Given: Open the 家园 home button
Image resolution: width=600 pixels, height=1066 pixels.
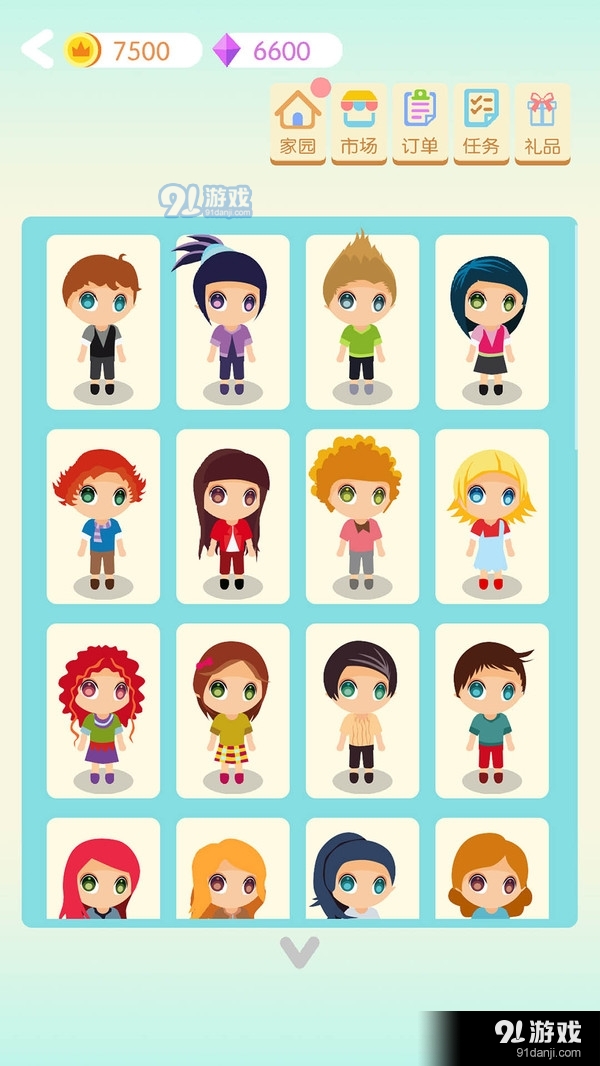Looking at the screenshot, I should point(297,124).
